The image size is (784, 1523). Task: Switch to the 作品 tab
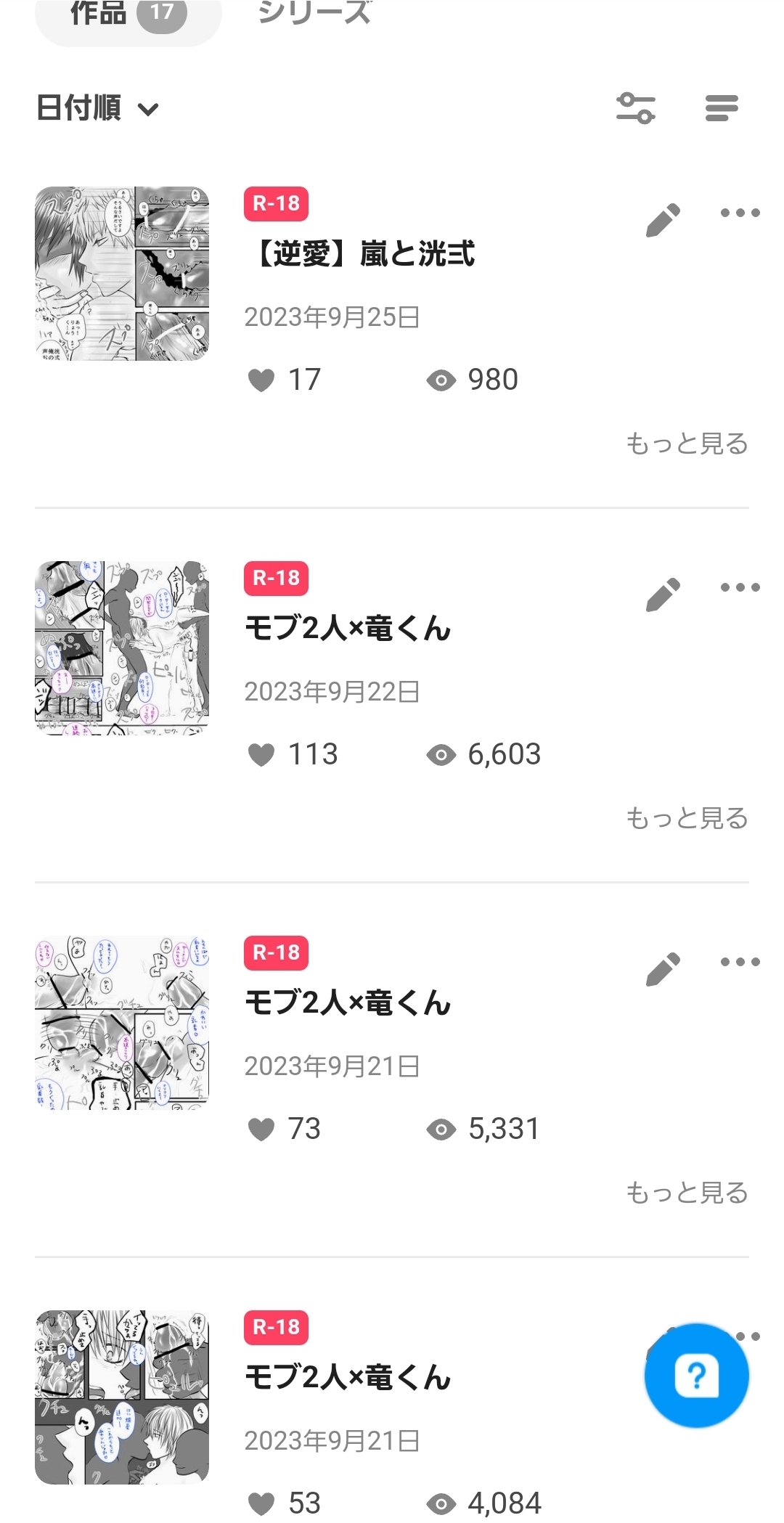(128, 15)
